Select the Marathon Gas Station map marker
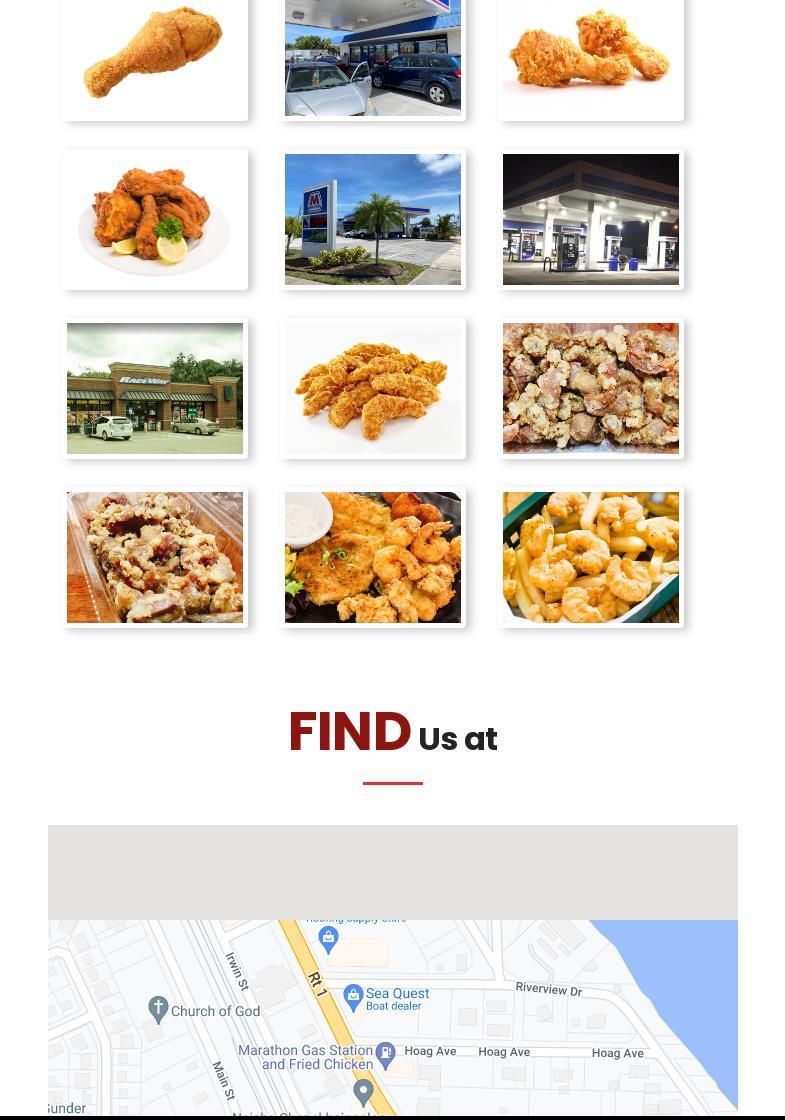This screenshot has width=785, height=1120. pos(386,1052)
